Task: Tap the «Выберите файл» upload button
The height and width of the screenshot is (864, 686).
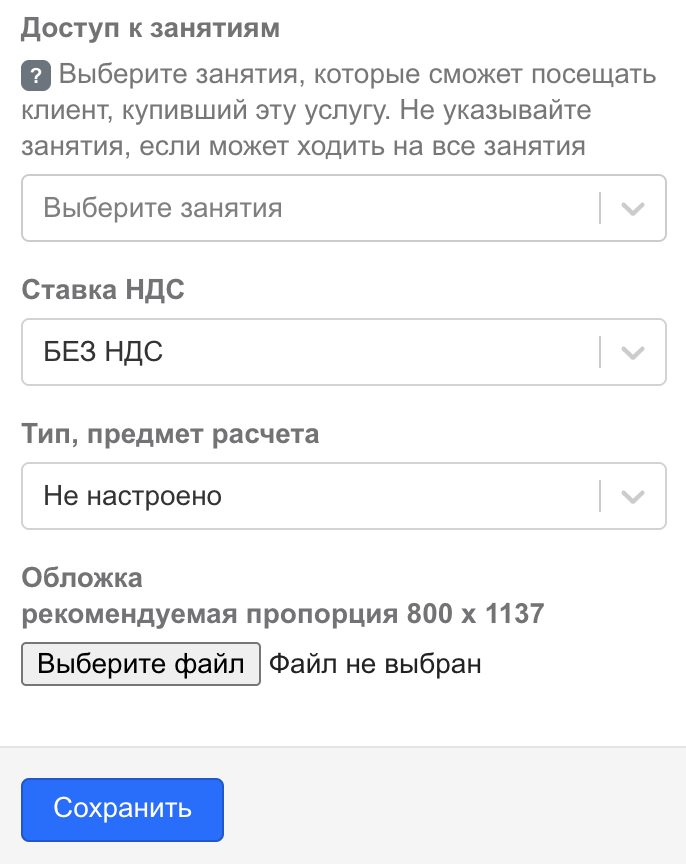Action: (x=141, y=664)
